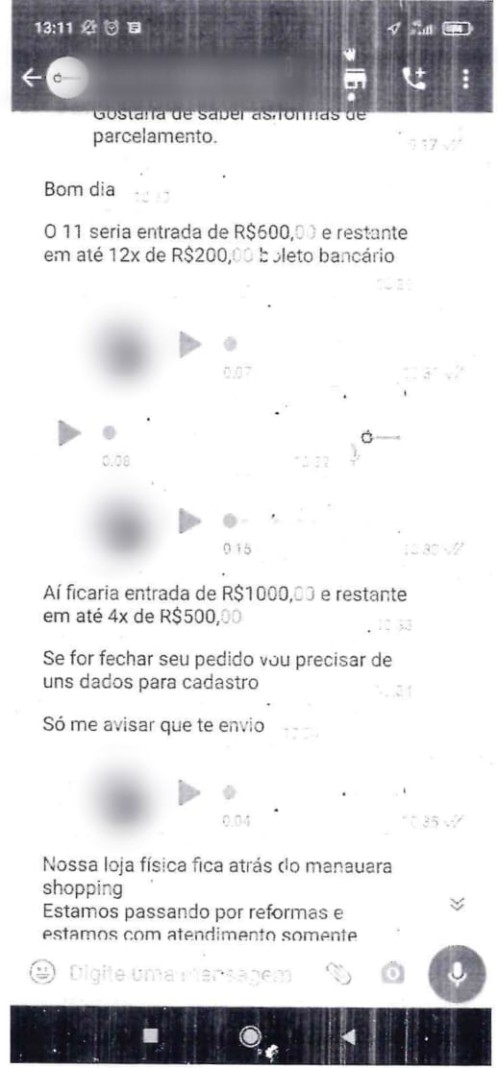Play the 0:07 voice message
This screenshot has height=1068, width=498.
190,344
